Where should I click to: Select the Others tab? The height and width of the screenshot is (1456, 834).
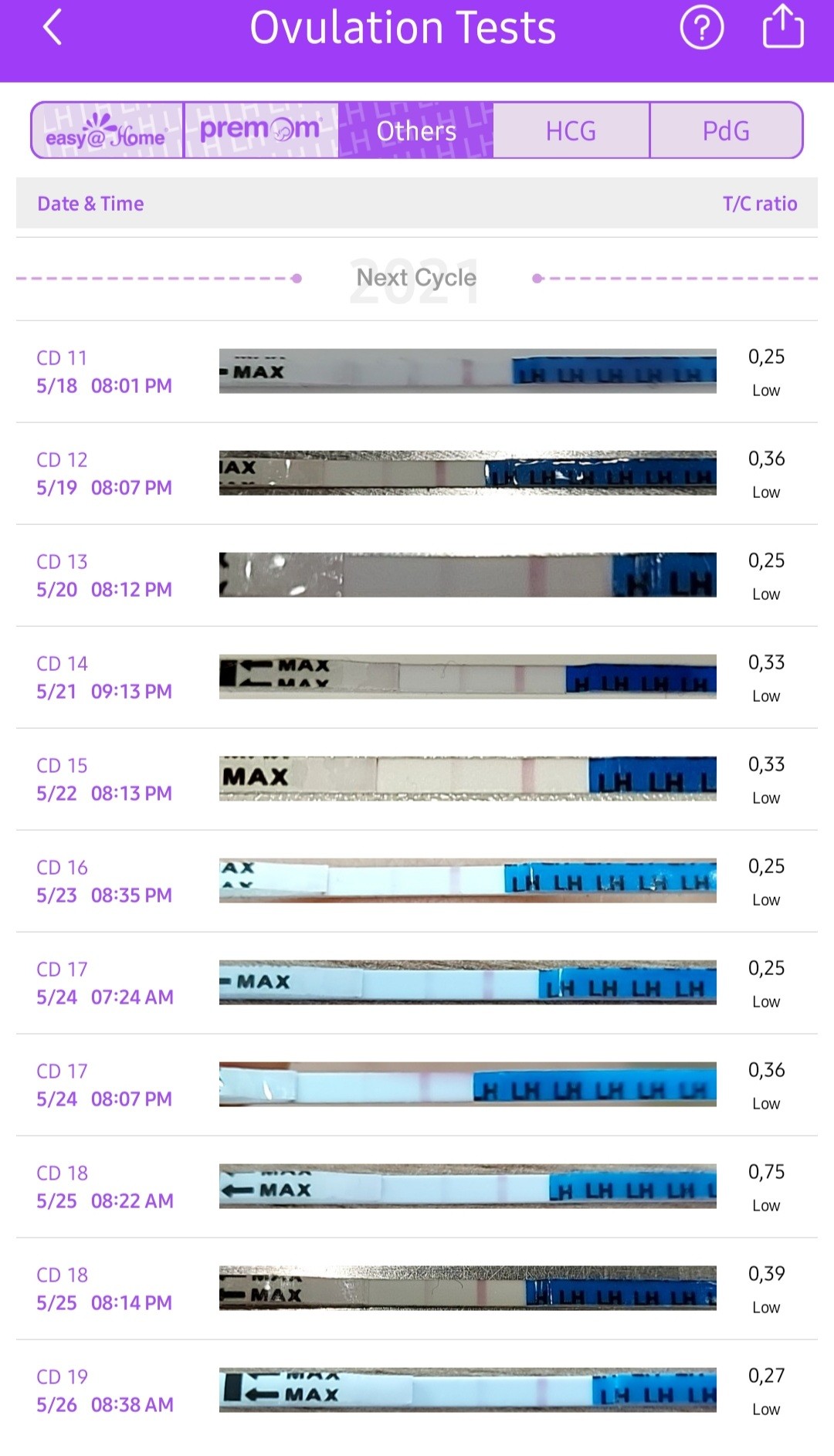click(x=416, y=130)
